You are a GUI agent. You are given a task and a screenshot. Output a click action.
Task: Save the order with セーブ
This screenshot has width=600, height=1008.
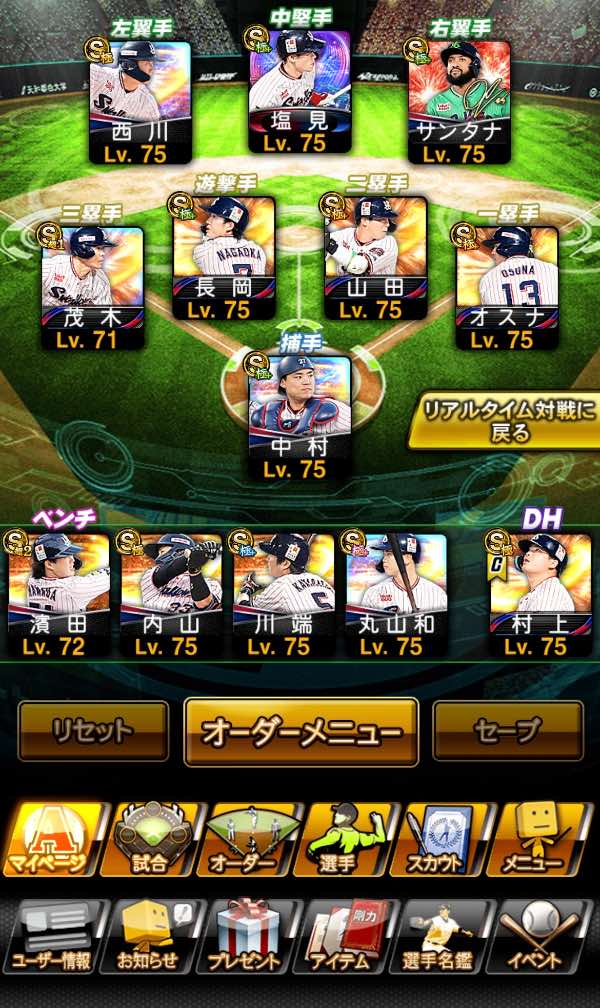(x=508, y=731)
